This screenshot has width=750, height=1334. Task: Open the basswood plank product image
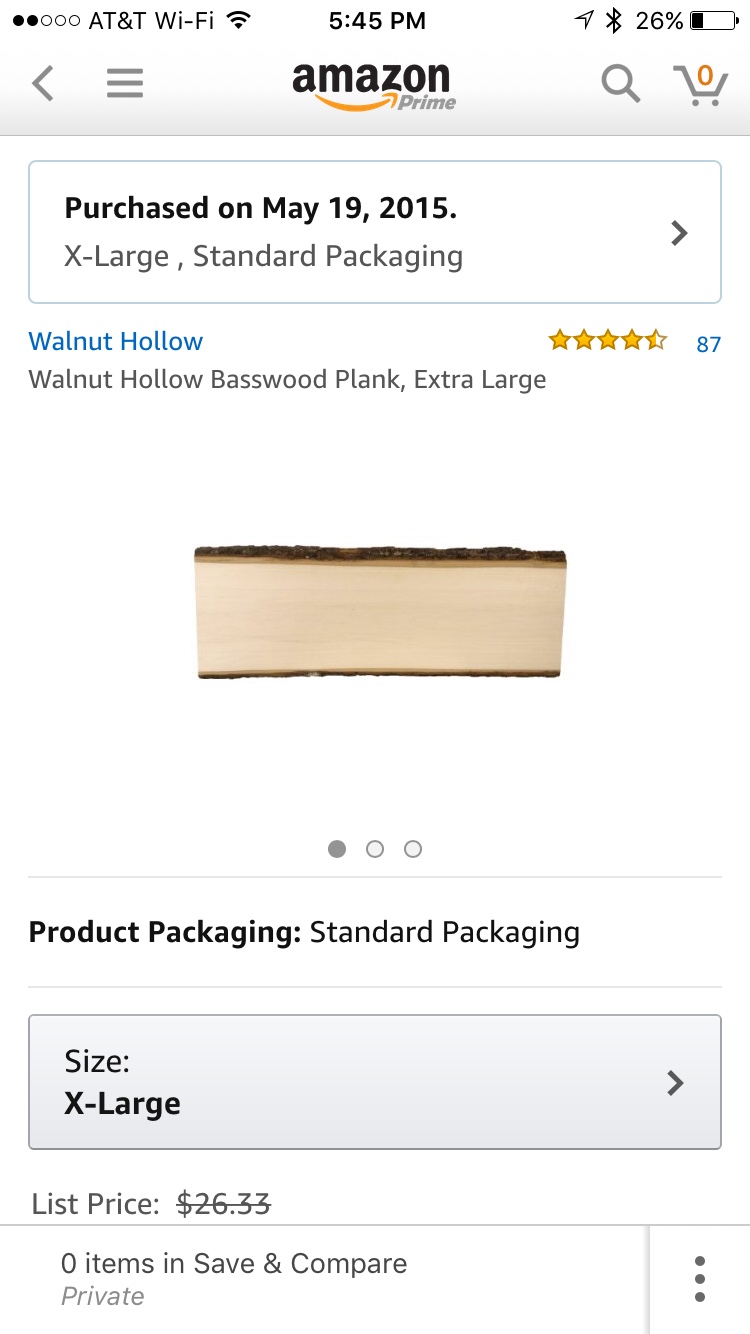(380, 612)
